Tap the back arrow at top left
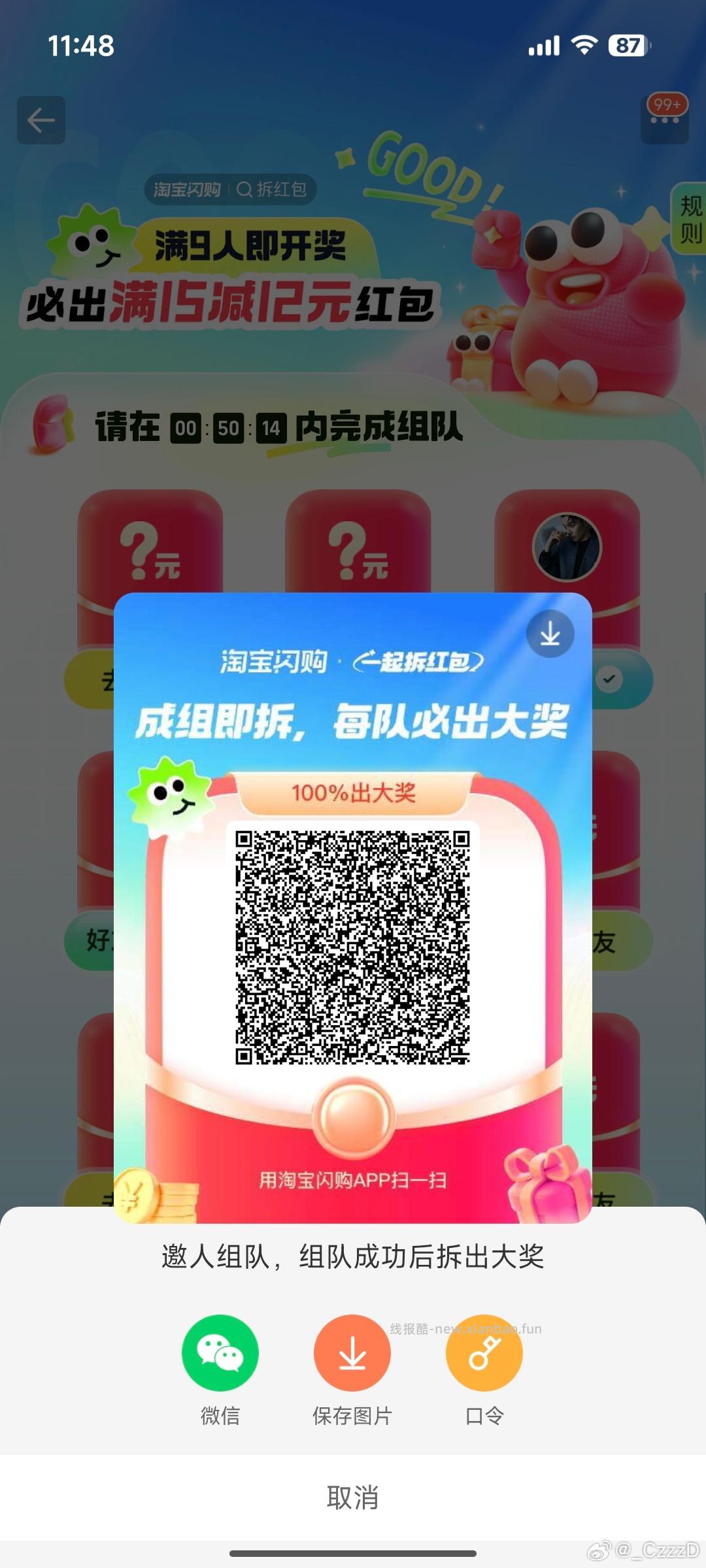Viewport: 706px width, 1568px height. (x=41, y=120)
